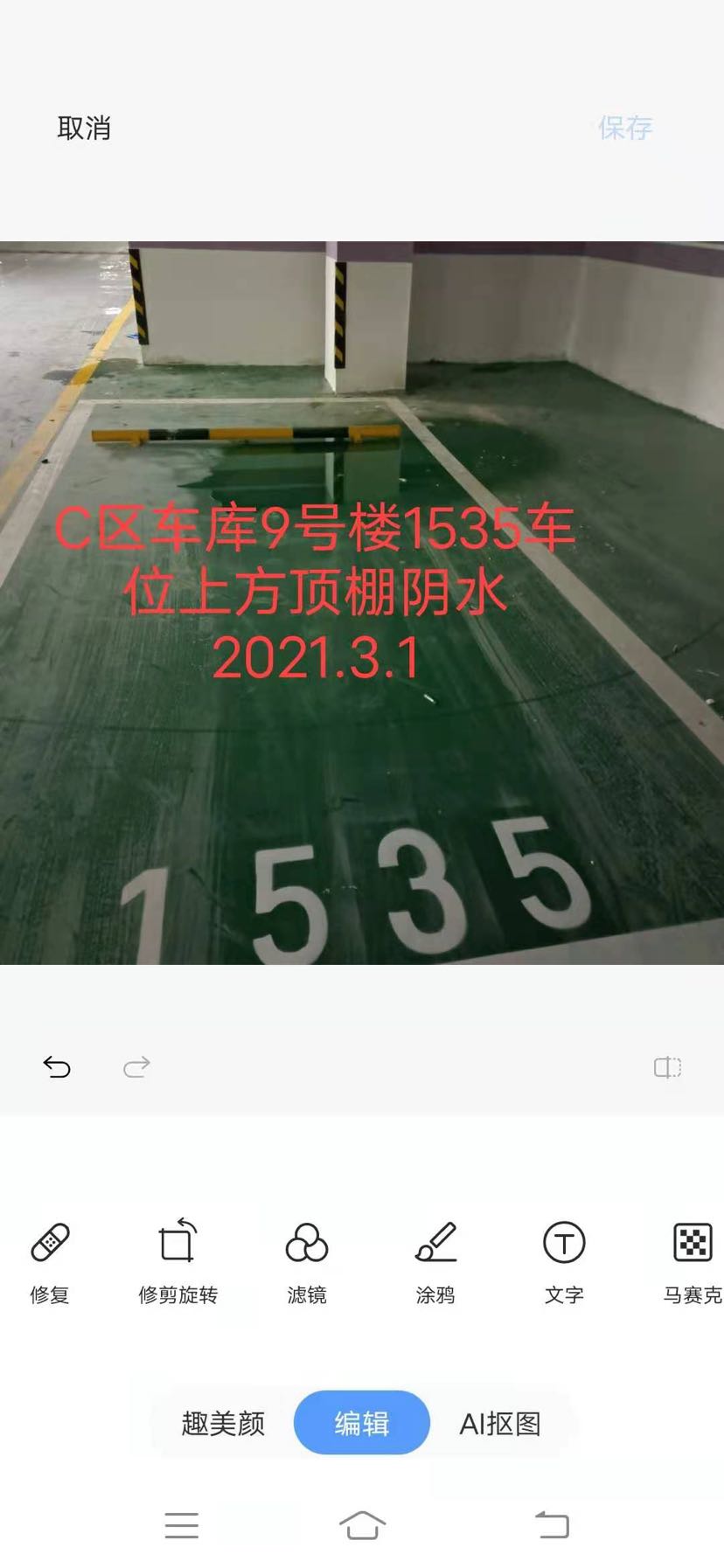Go to the home screen
This screenshot has height=1568, width=724.
pyautogui.click(x=362, y=1525)
